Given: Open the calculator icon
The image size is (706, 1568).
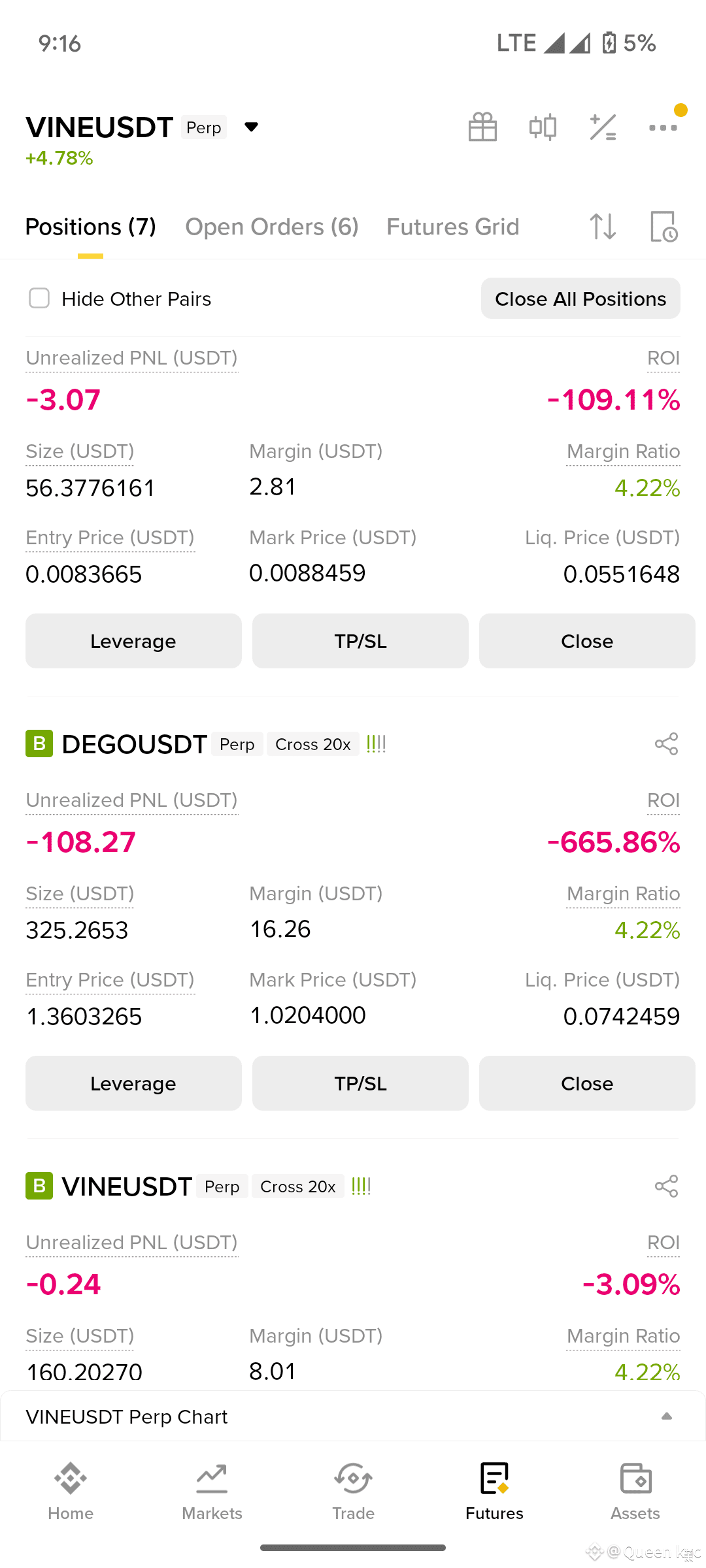Looking at the screenshot, I should 603,127.
